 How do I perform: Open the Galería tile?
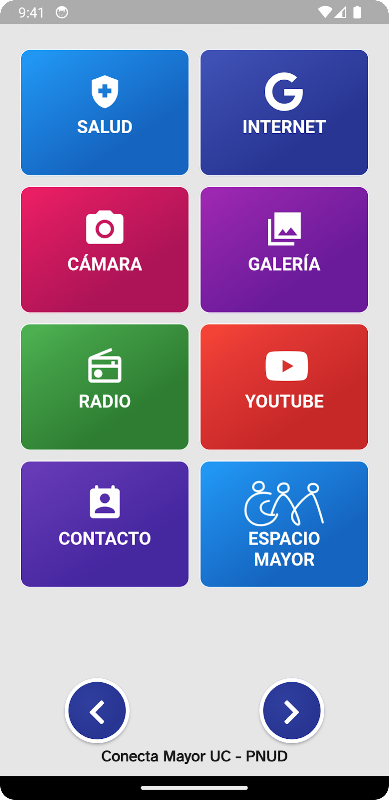click(x=284, y=249)
